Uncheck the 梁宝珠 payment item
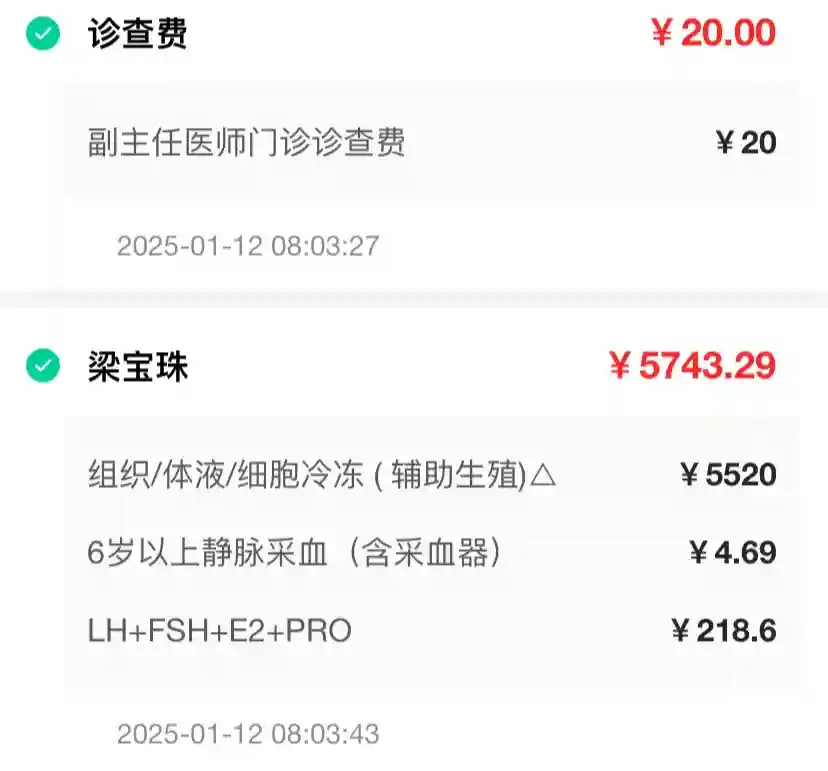Image resolution: width=828 pixels, height=771 pixels. [x=42, y=366]
